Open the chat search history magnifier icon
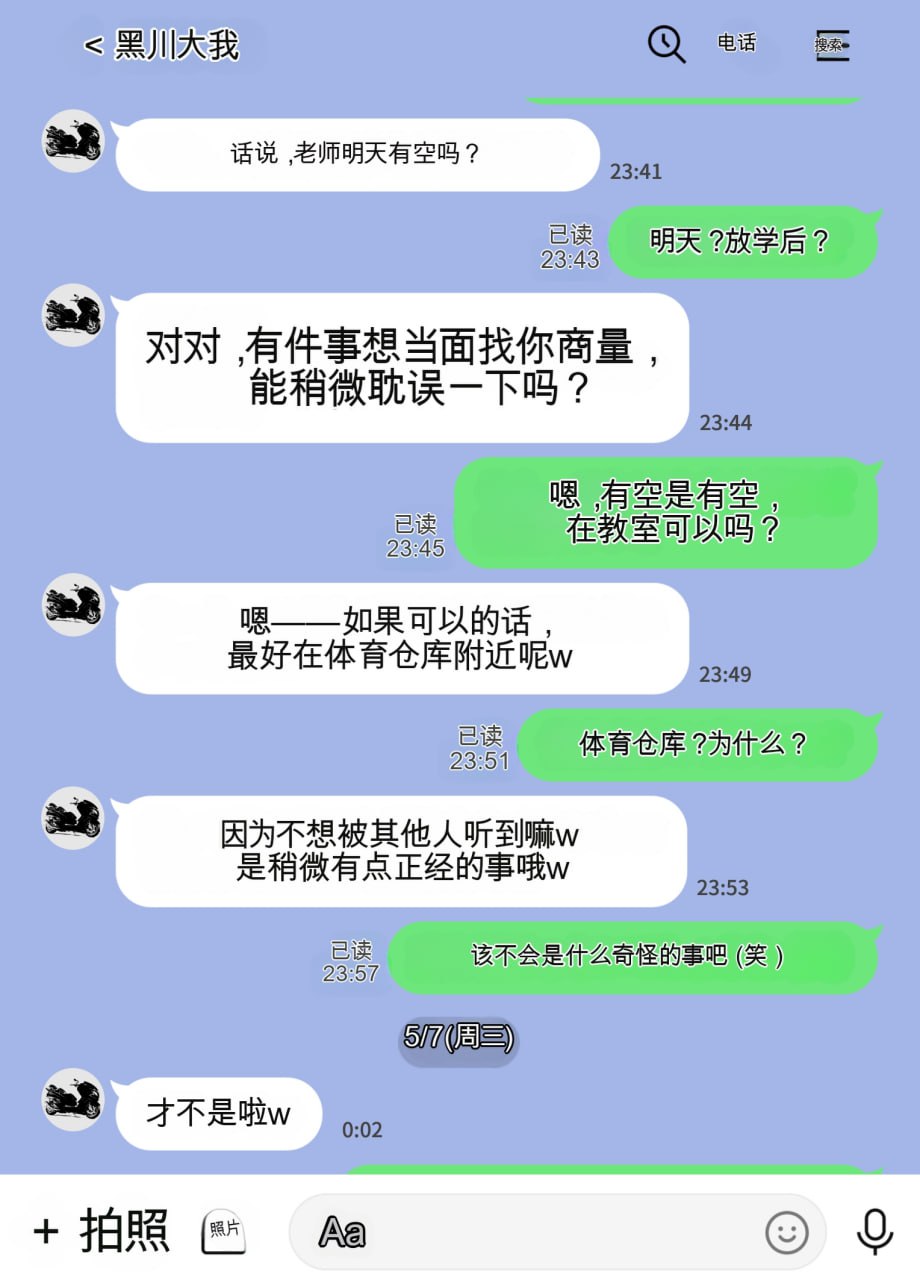The width and height of the screenshot is (920, 1280). [x=665, y=44]
